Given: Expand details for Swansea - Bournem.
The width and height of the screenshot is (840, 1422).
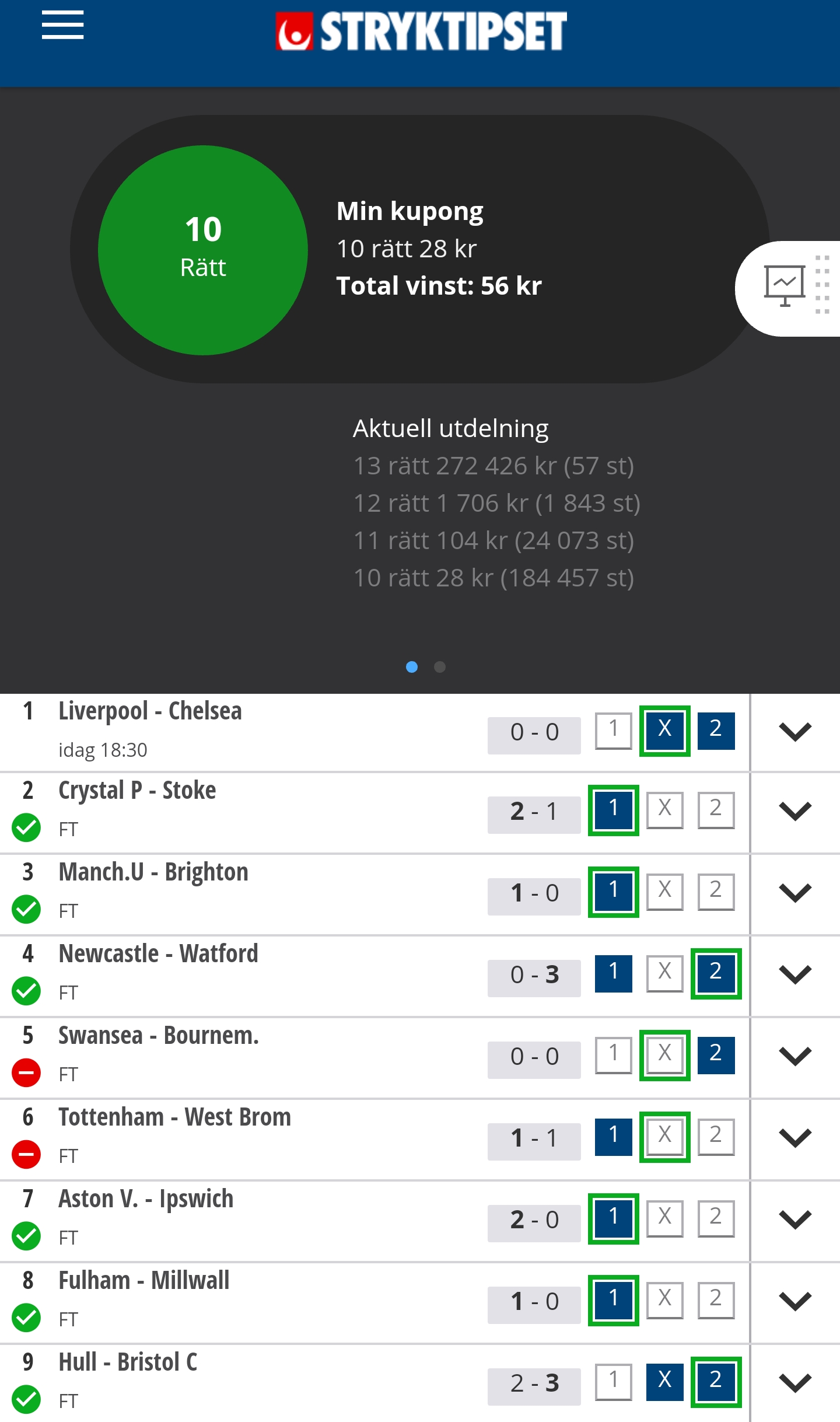Looking at the screenshot, I should click(x=795, y=1056).
